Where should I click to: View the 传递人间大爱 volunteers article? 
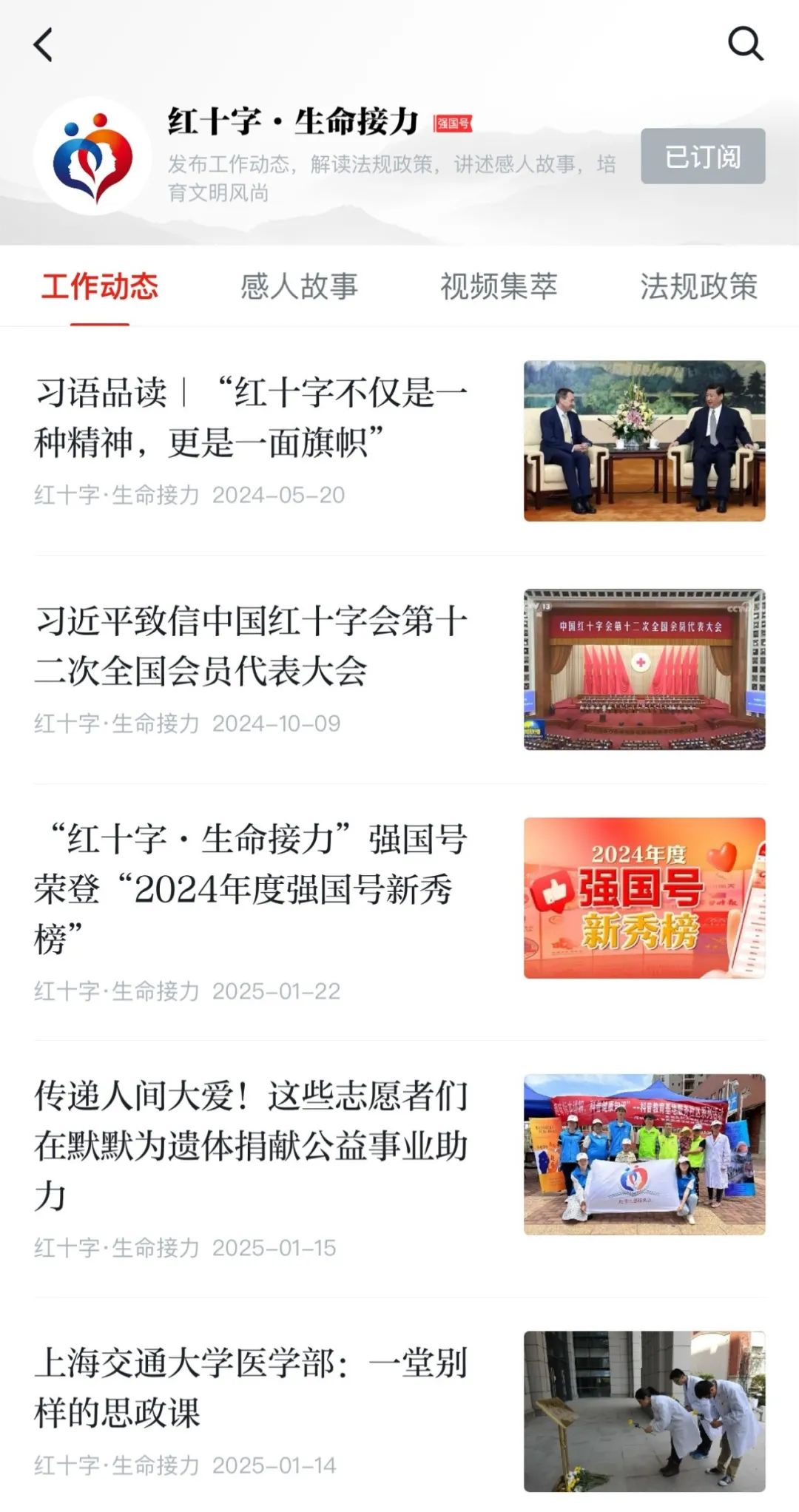pos(252,1144)
